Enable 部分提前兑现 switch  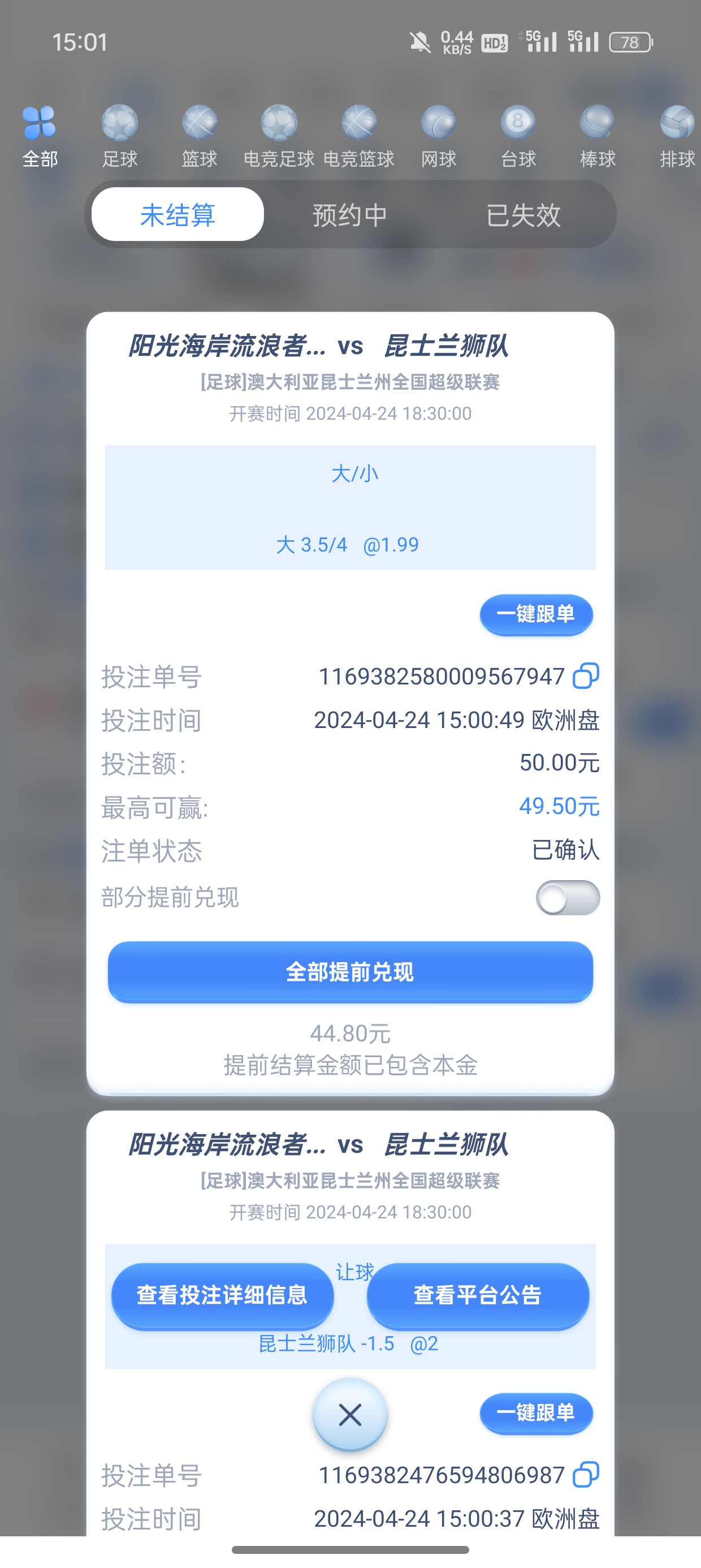coord(567,898)
